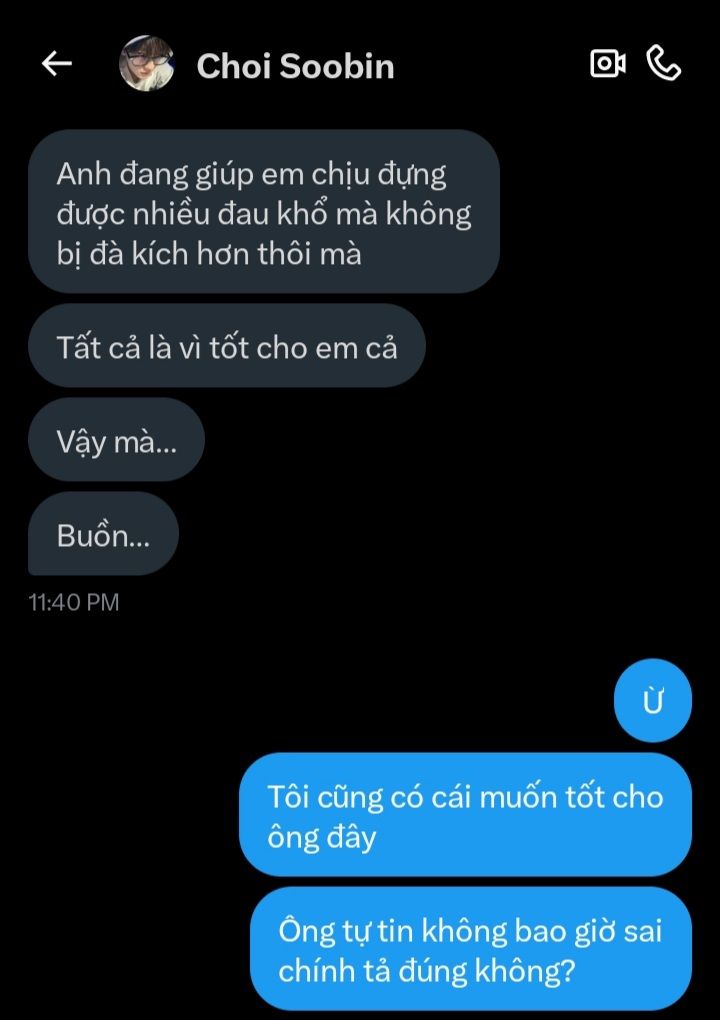Start a voice call with Choi Soobin

664,64
